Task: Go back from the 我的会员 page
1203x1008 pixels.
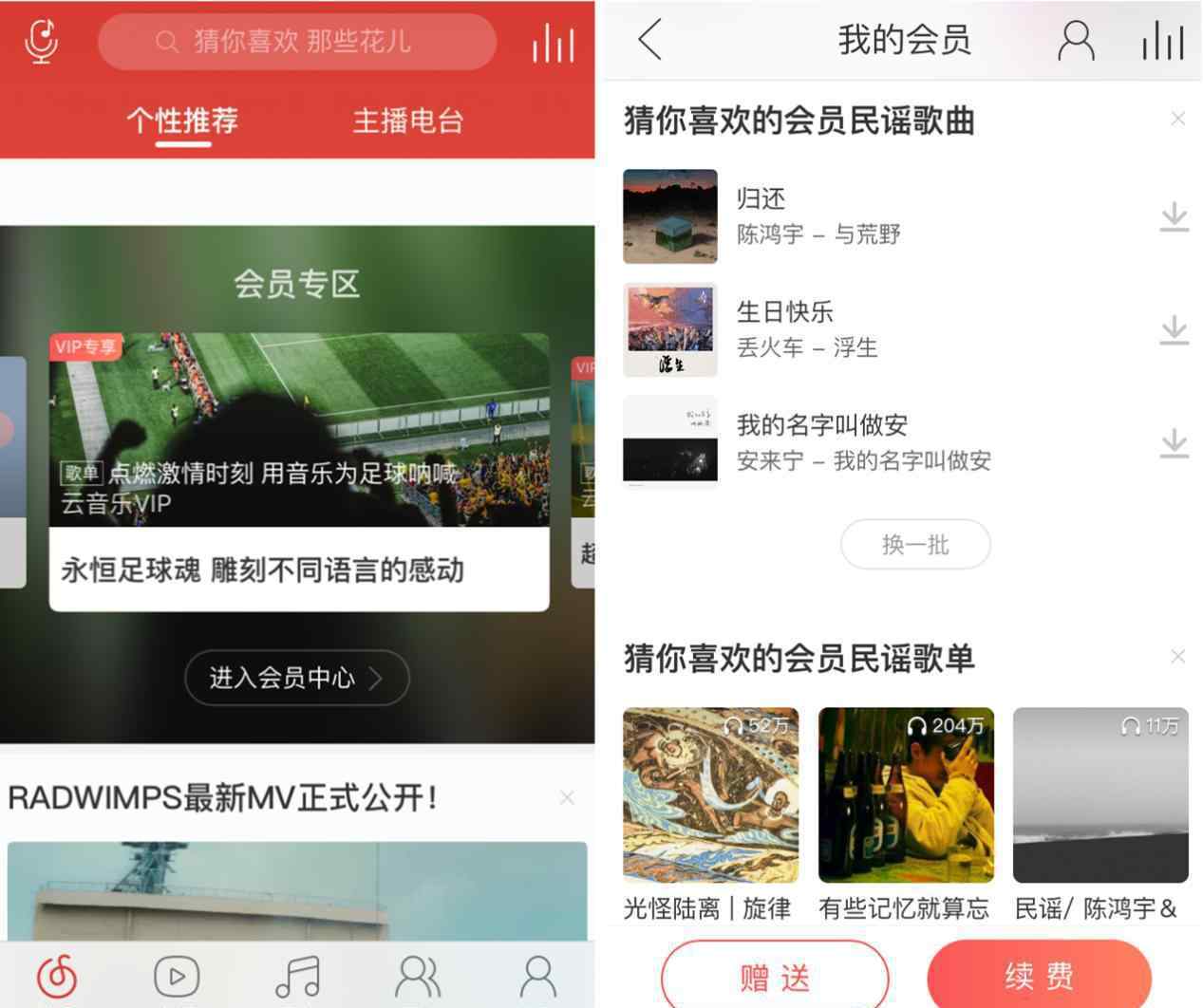Action: pyautogui.click(x=650, y=41)
